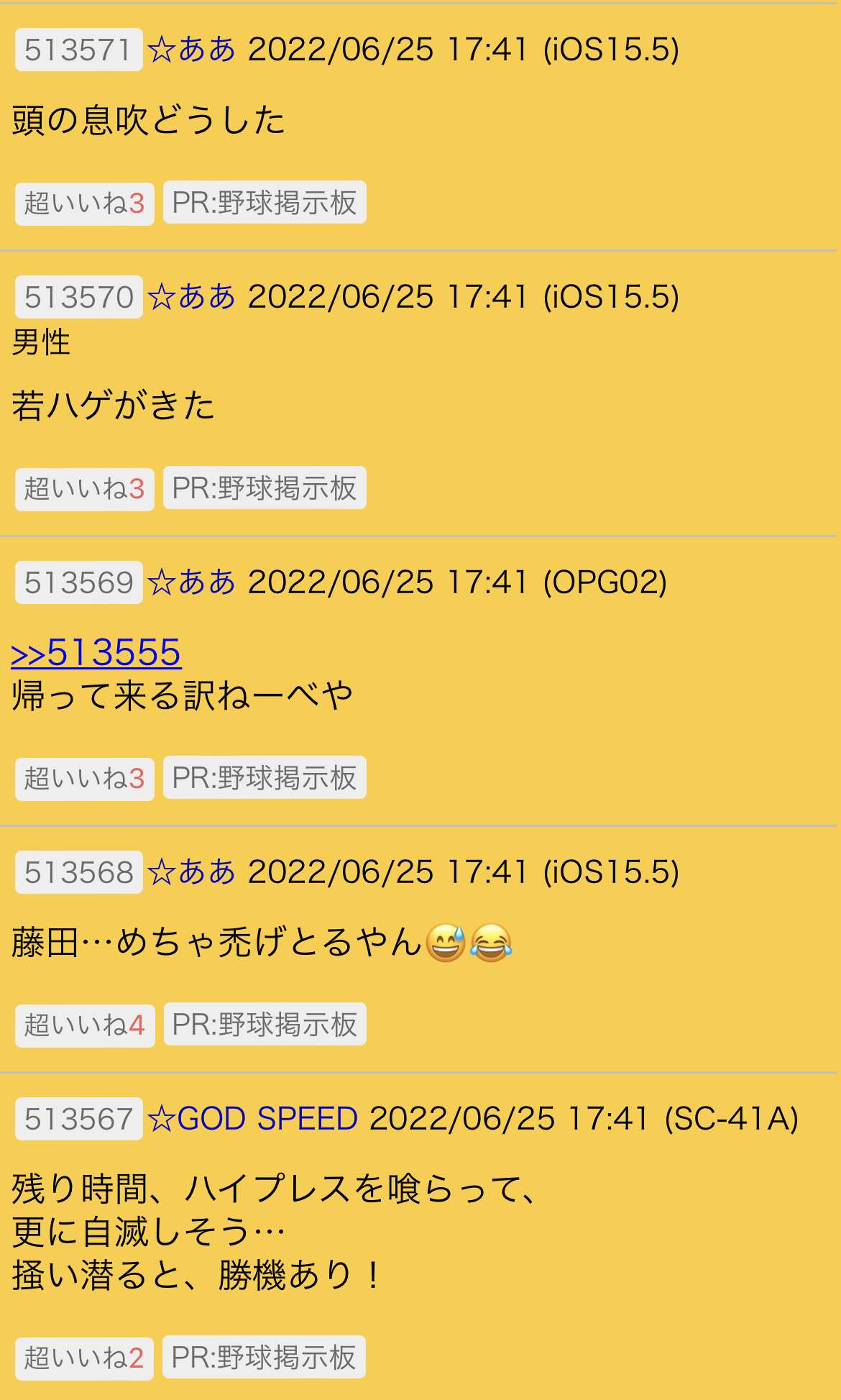Tap 超いいね on GOD SPEED's post
The image size is (841, 1400).
pyautogui.click(x=84, y=1358)
